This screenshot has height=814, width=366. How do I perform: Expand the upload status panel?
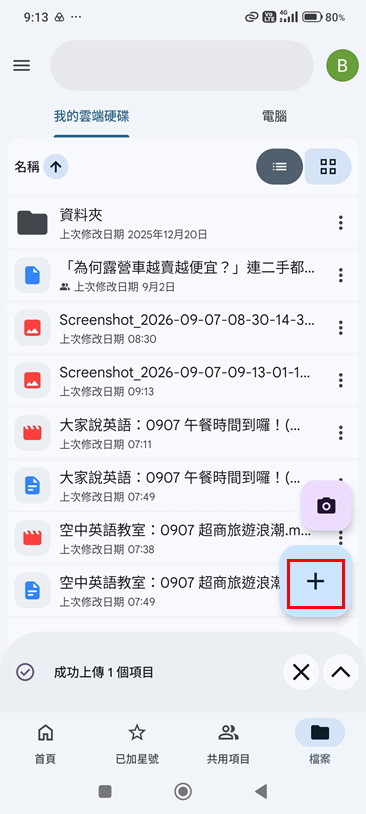click(x=341, y=672)
